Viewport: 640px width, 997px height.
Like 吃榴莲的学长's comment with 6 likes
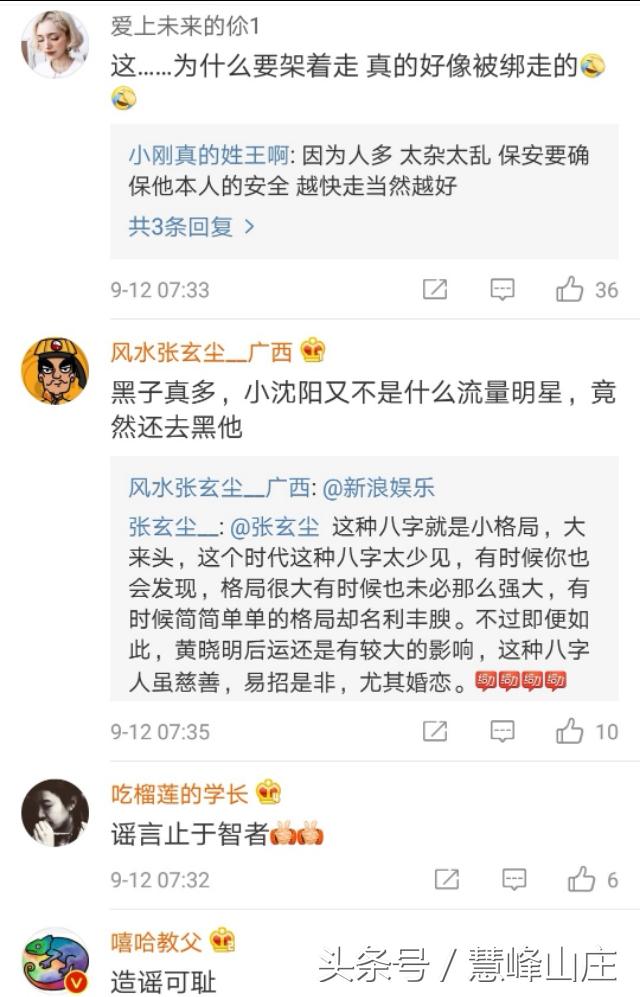coord(581,879)
